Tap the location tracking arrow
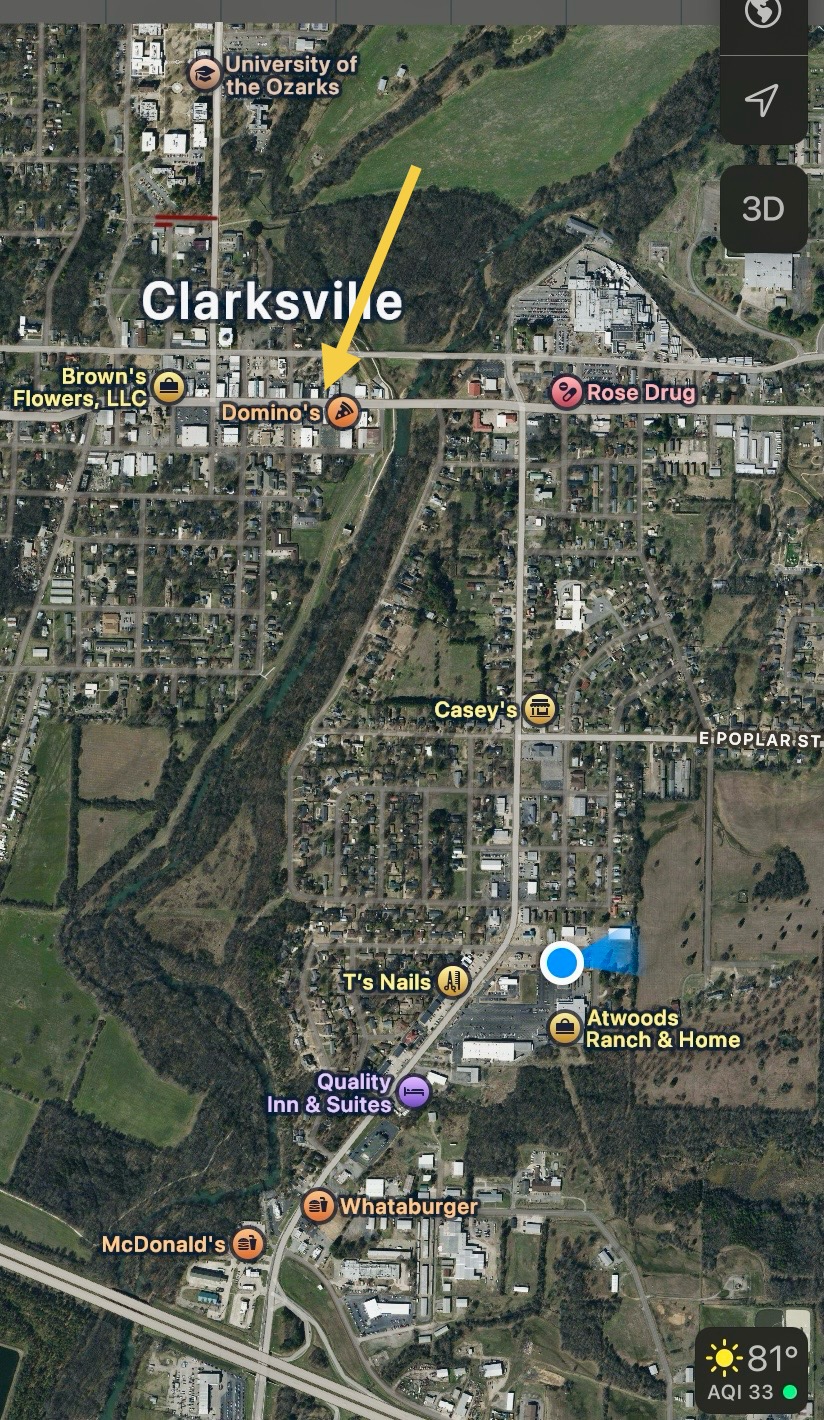The width and height of the screenshot is (824, 1420). (763, 100)
